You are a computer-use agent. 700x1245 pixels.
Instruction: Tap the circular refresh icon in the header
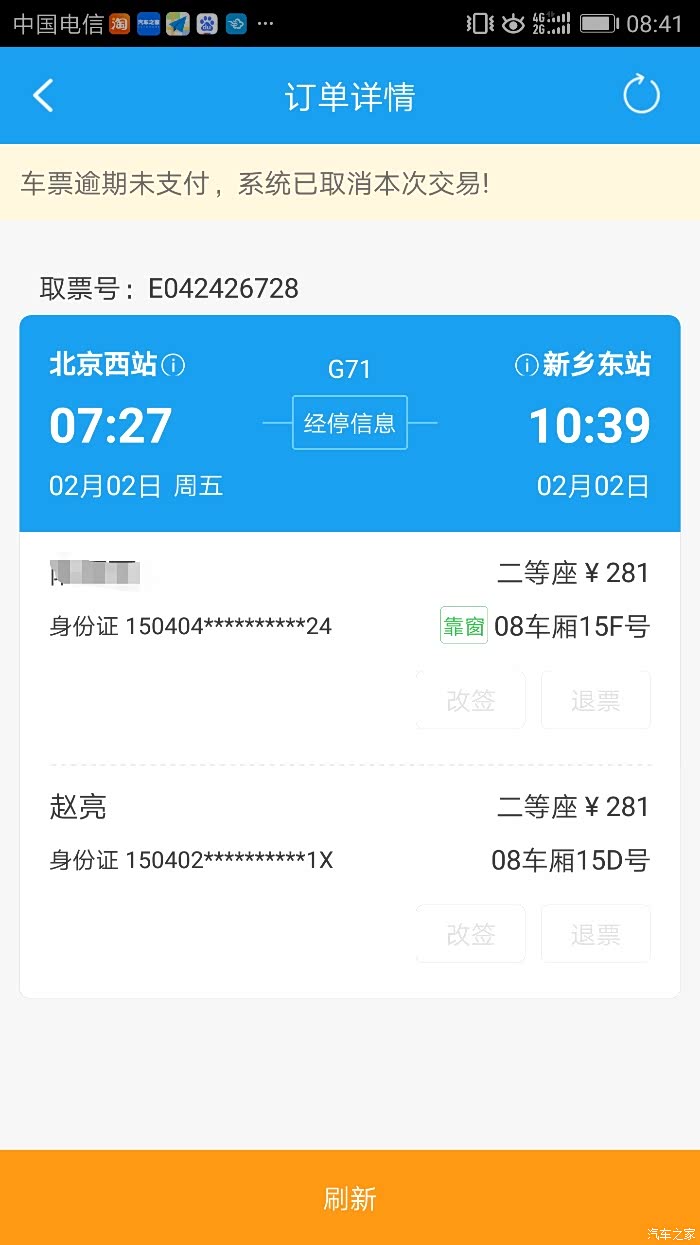[x=641, y=96]
